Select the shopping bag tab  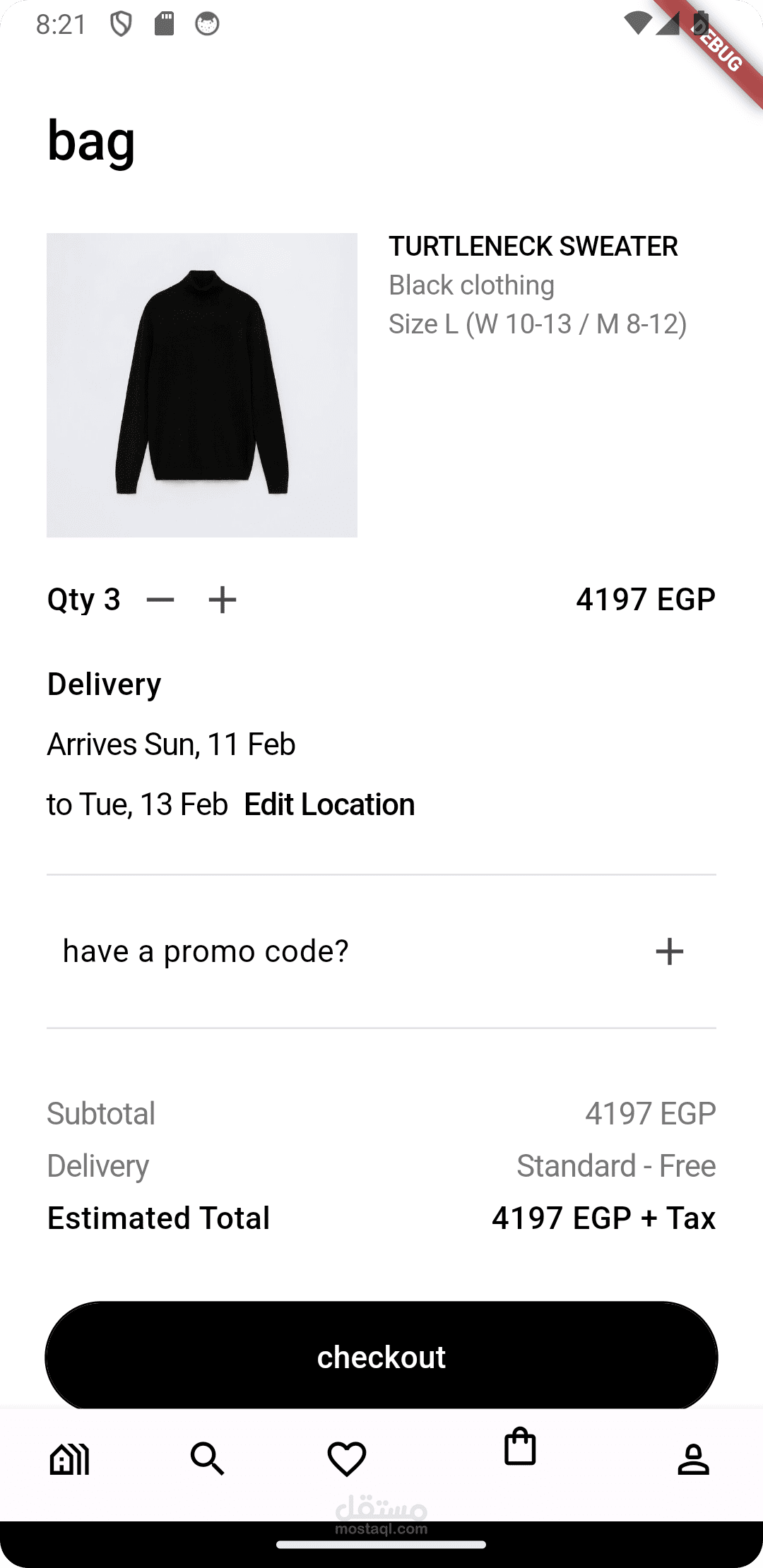(x=520, y=1447)
